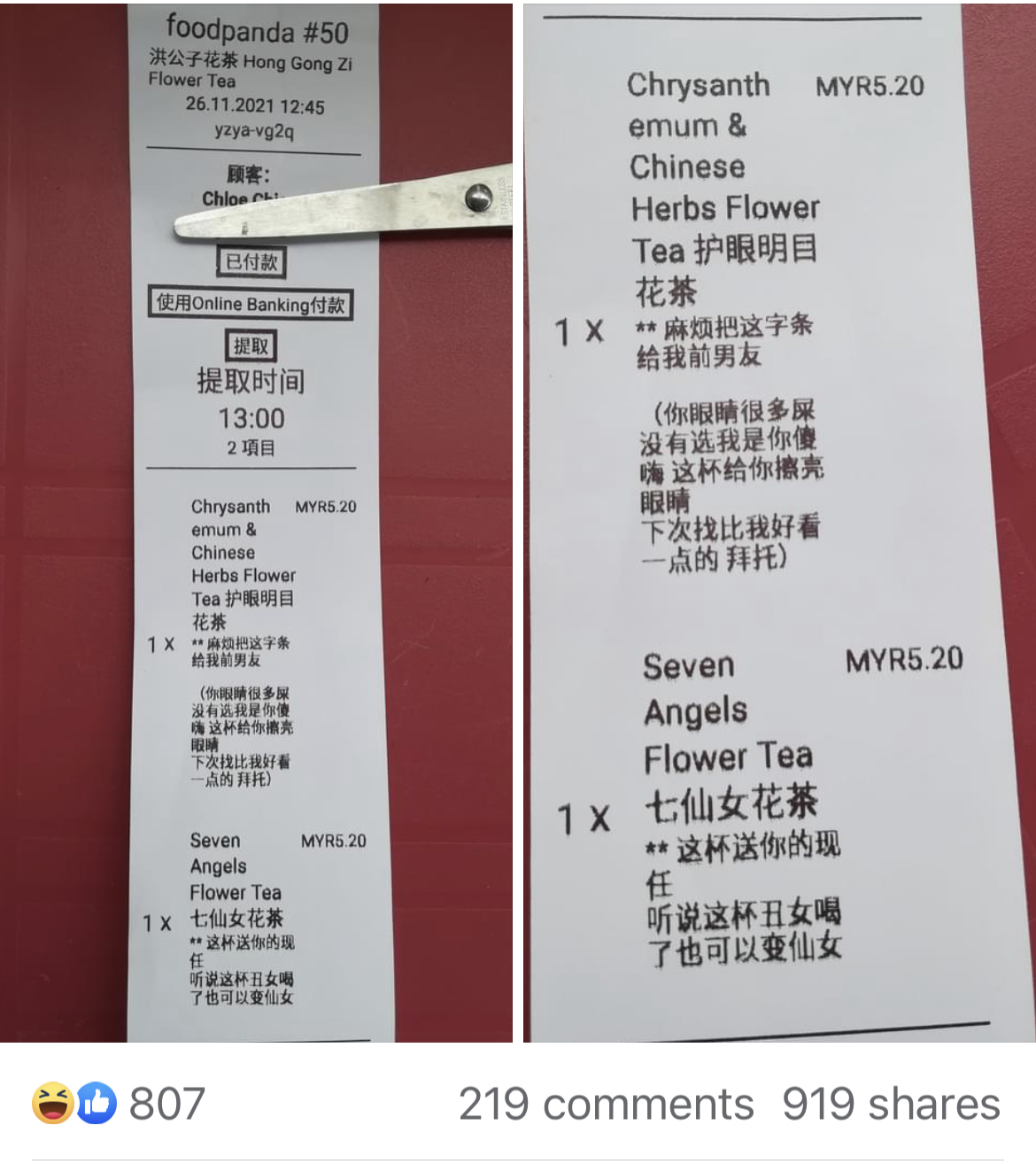Open the 219 comments
The height and width of the screenshot is (1164, 1036).
606,1104
